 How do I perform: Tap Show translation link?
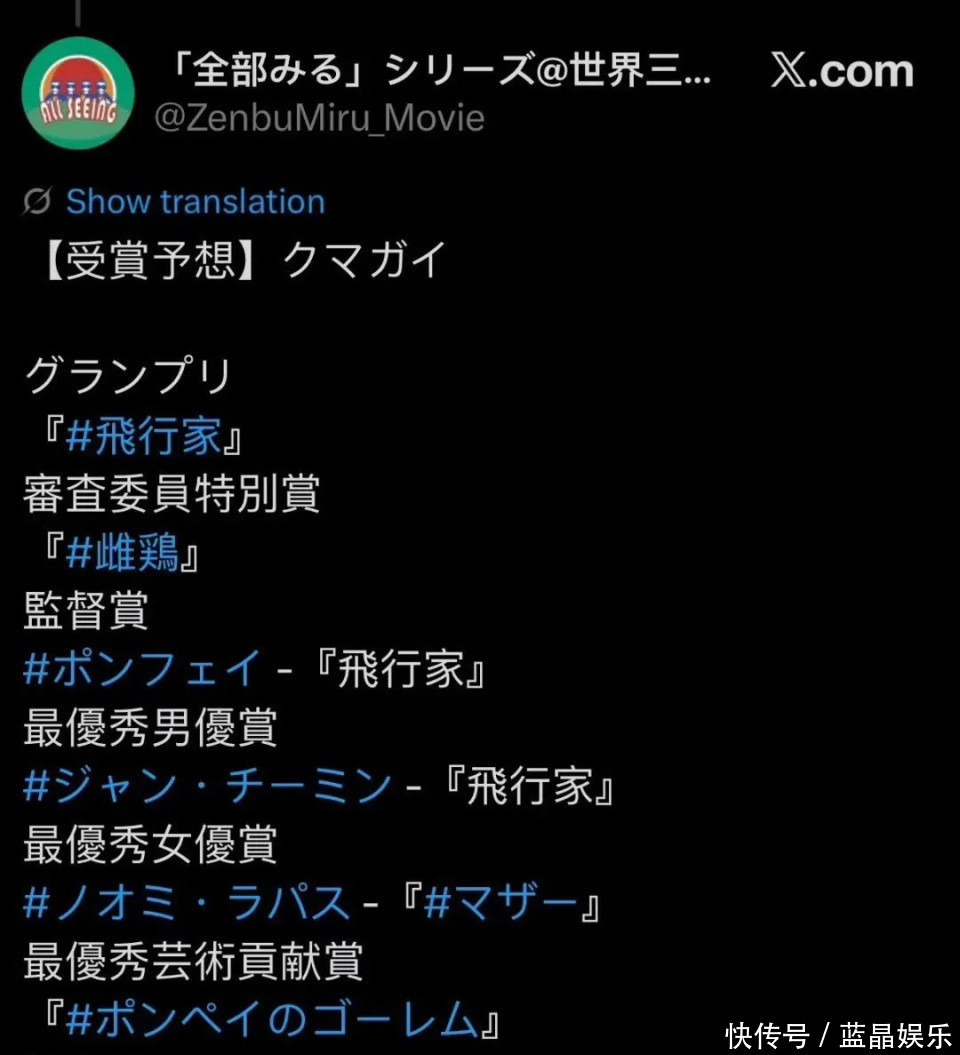coord(195,201)
